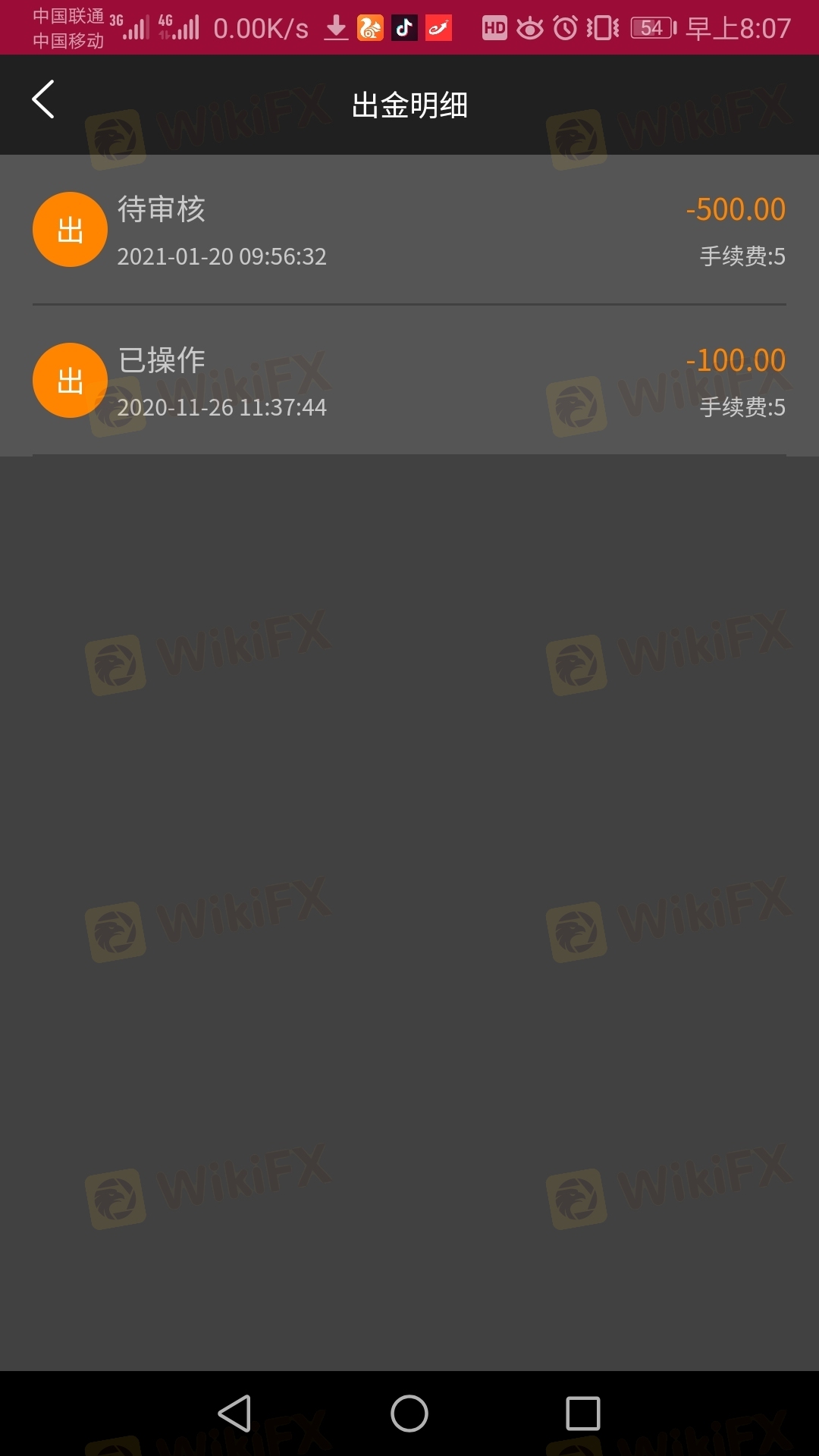Image resolution: width=819 pixels, height=1456 pixels.
Task: Open the 待审核 withdrawal of -500.00
Action: click(x=409, y=231)
